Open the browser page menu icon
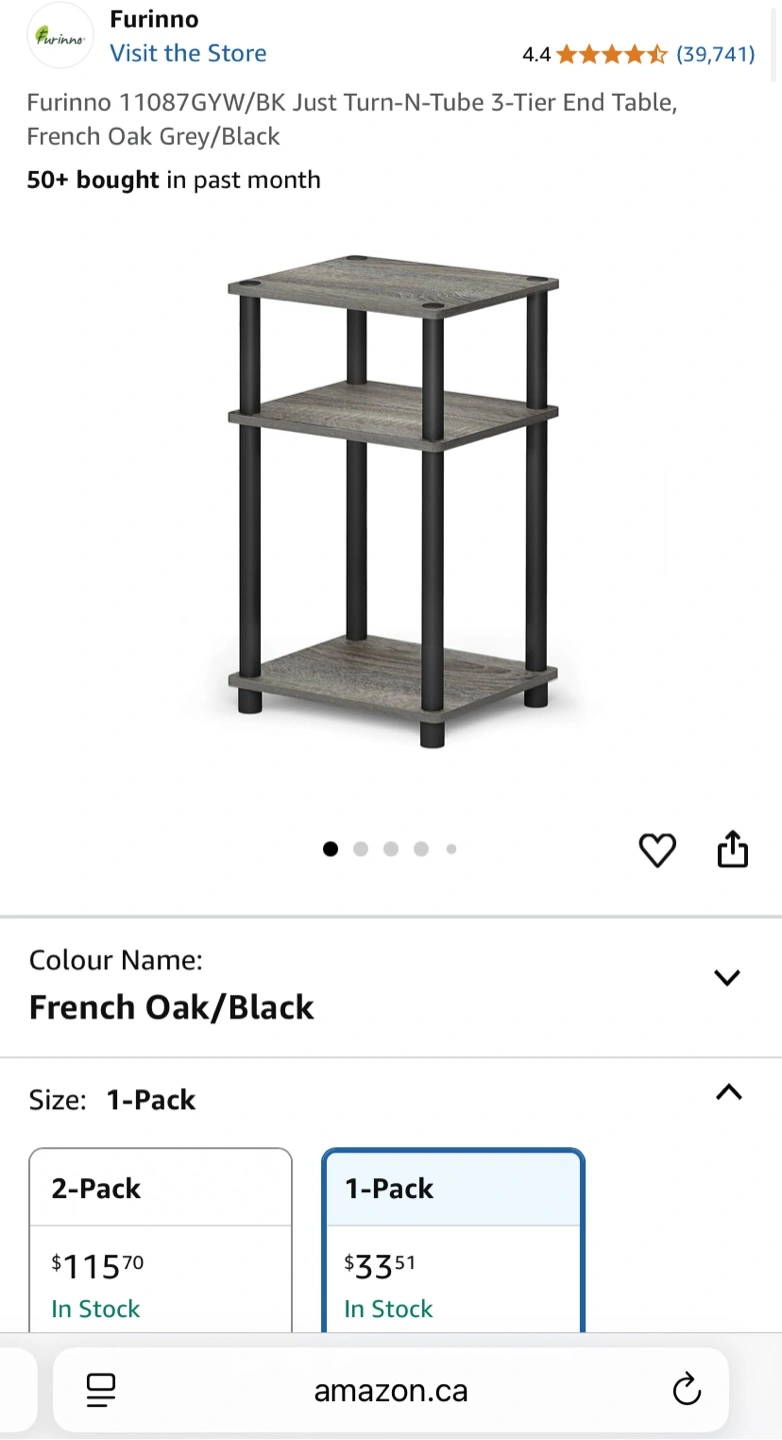This screenshot has height=1440, width=782. coord(101,1390)
